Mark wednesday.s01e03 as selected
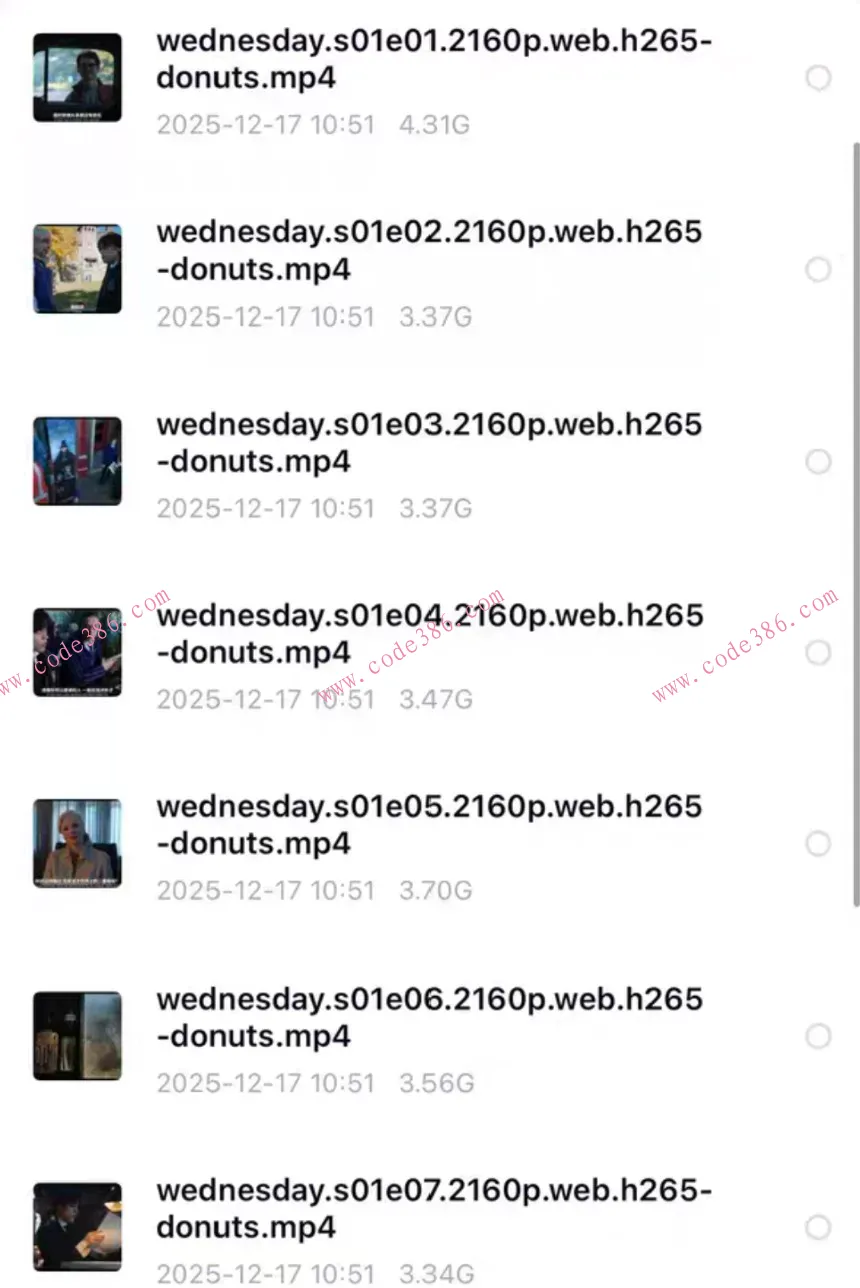The image size is (860, 1288). pyautogui.click(x=818, y=461)
